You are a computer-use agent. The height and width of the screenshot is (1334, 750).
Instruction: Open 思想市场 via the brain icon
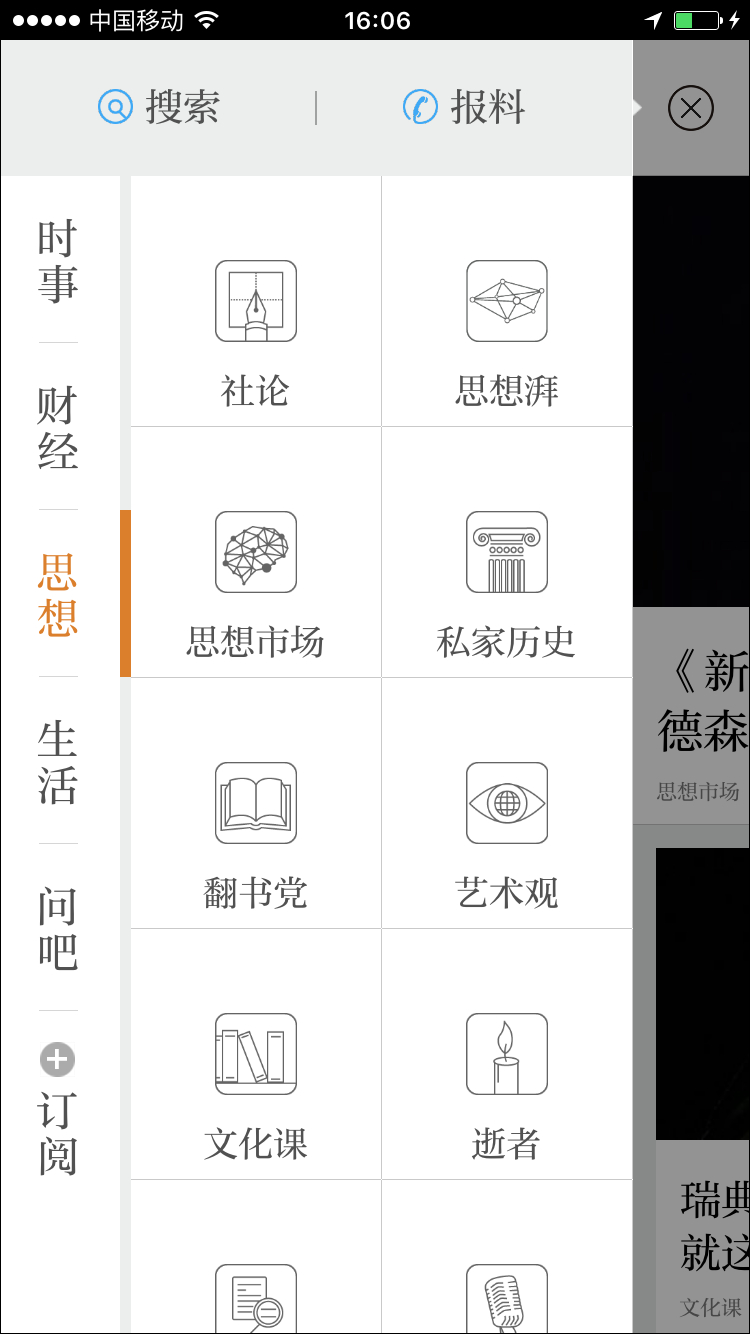pyautogui.click(x=255, y=552)
